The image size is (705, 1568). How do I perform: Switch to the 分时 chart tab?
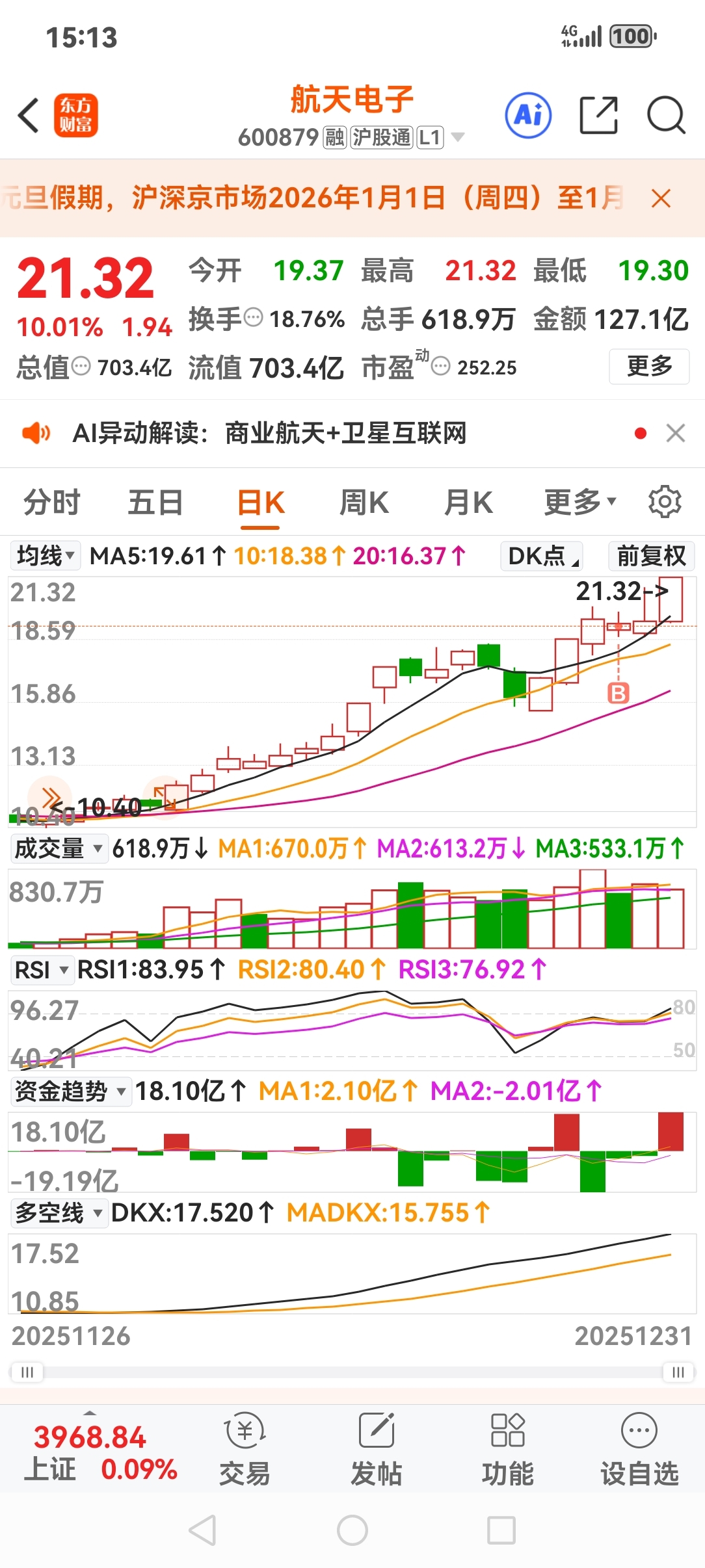(52, 503)
